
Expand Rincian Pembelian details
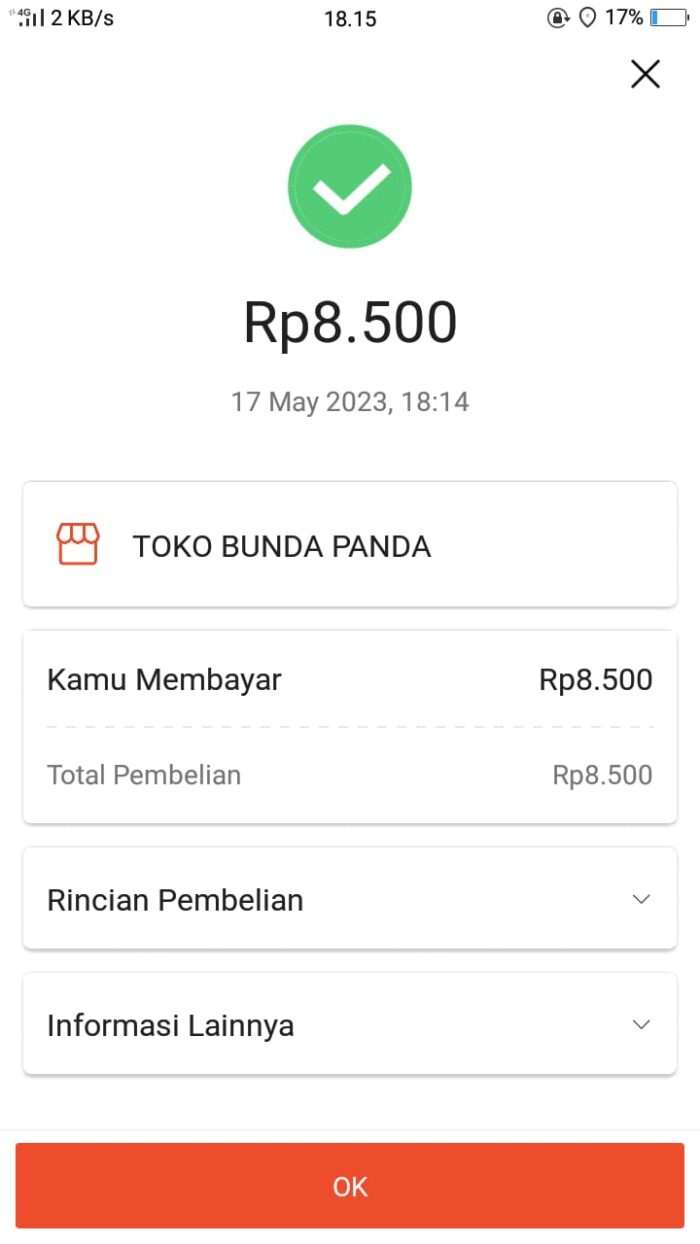[x=350, y=899]
